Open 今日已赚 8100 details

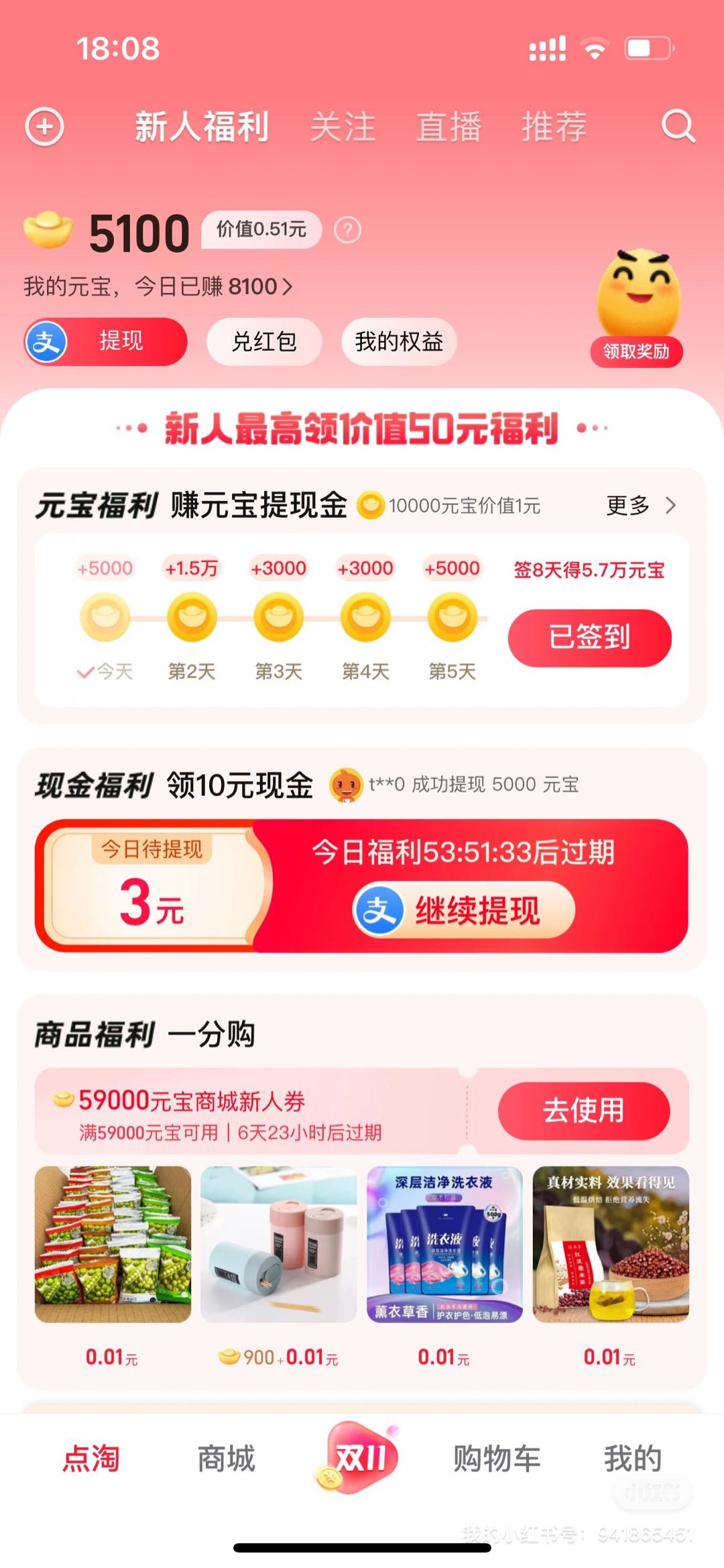pyautogui.click(x=158, y=286)
